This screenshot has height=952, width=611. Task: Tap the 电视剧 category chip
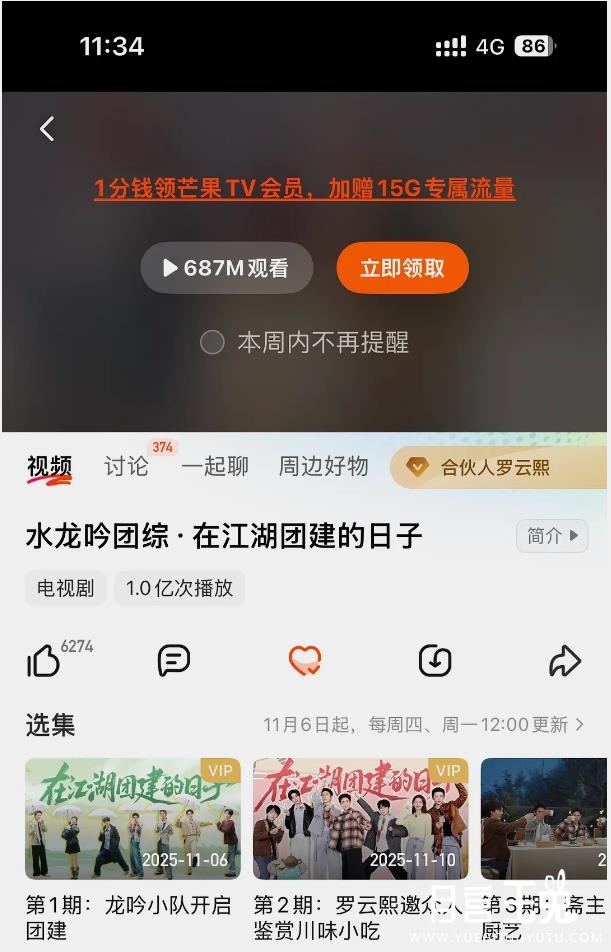(x=65, y=588)
